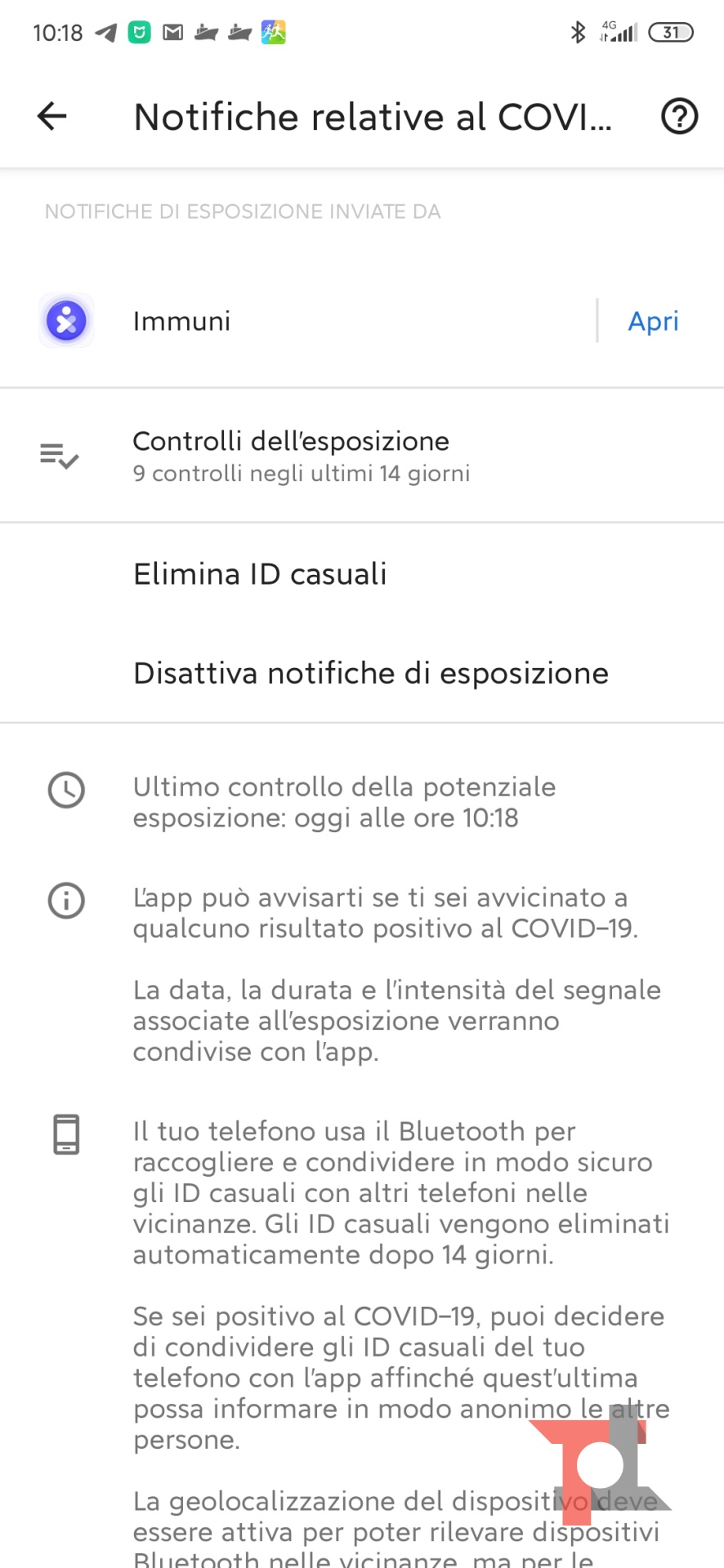Tap Apri to open Immuni
The width and height of the screenshot is (724, 1568).
(653, 321)
